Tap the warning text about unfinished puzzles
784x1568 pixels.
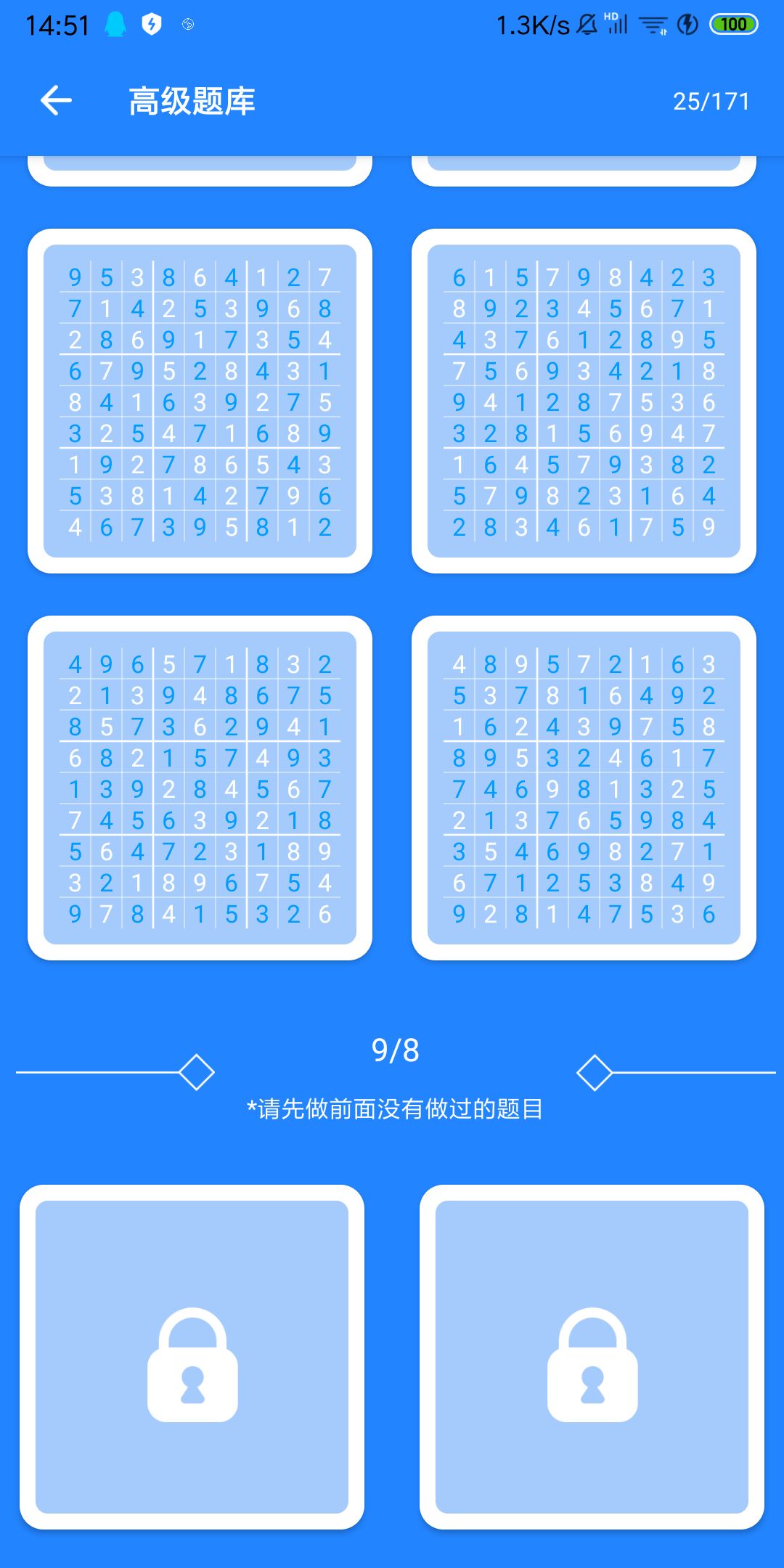(396, 1109)
